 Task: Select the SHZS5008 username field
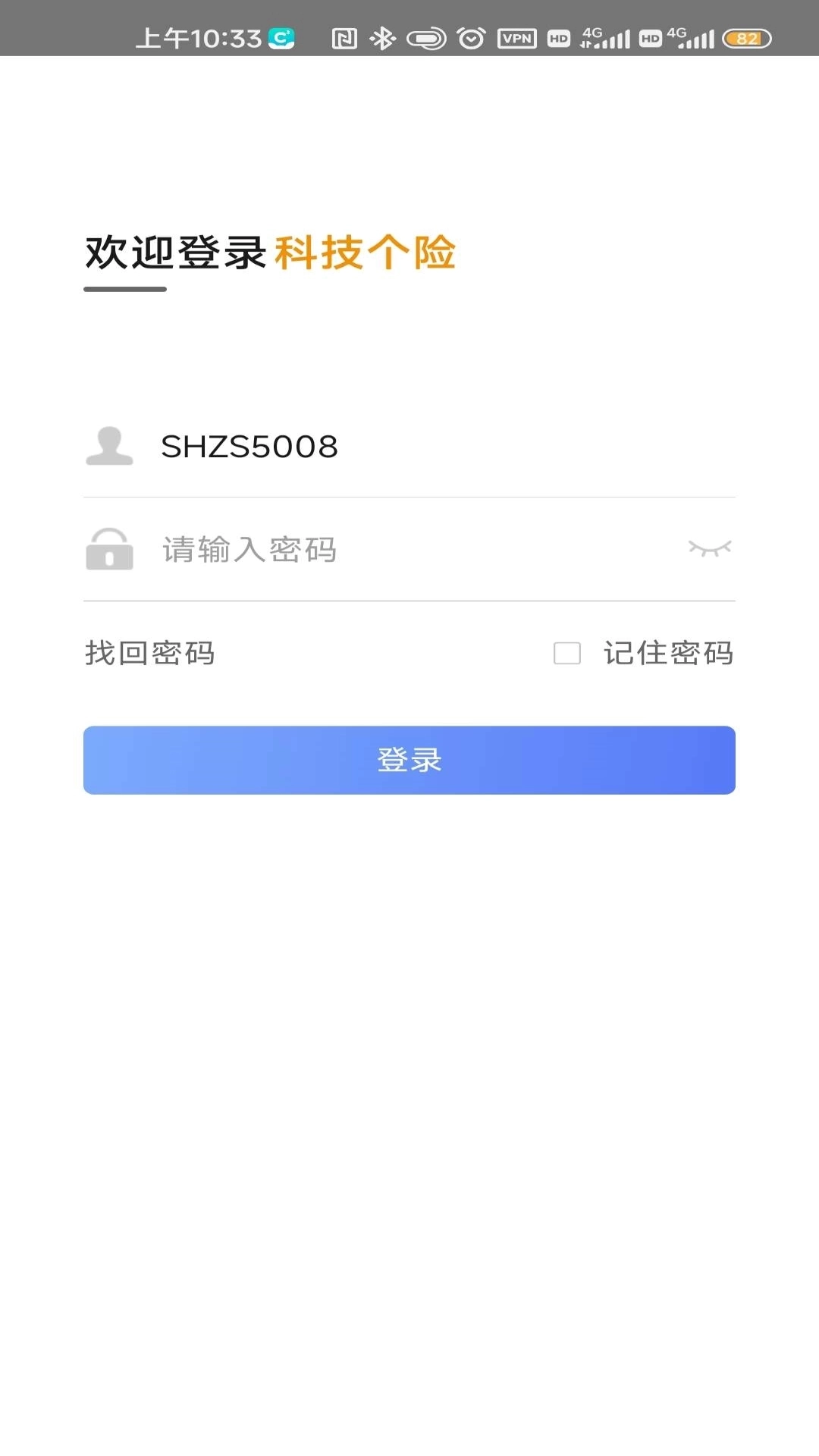(379, 447)
